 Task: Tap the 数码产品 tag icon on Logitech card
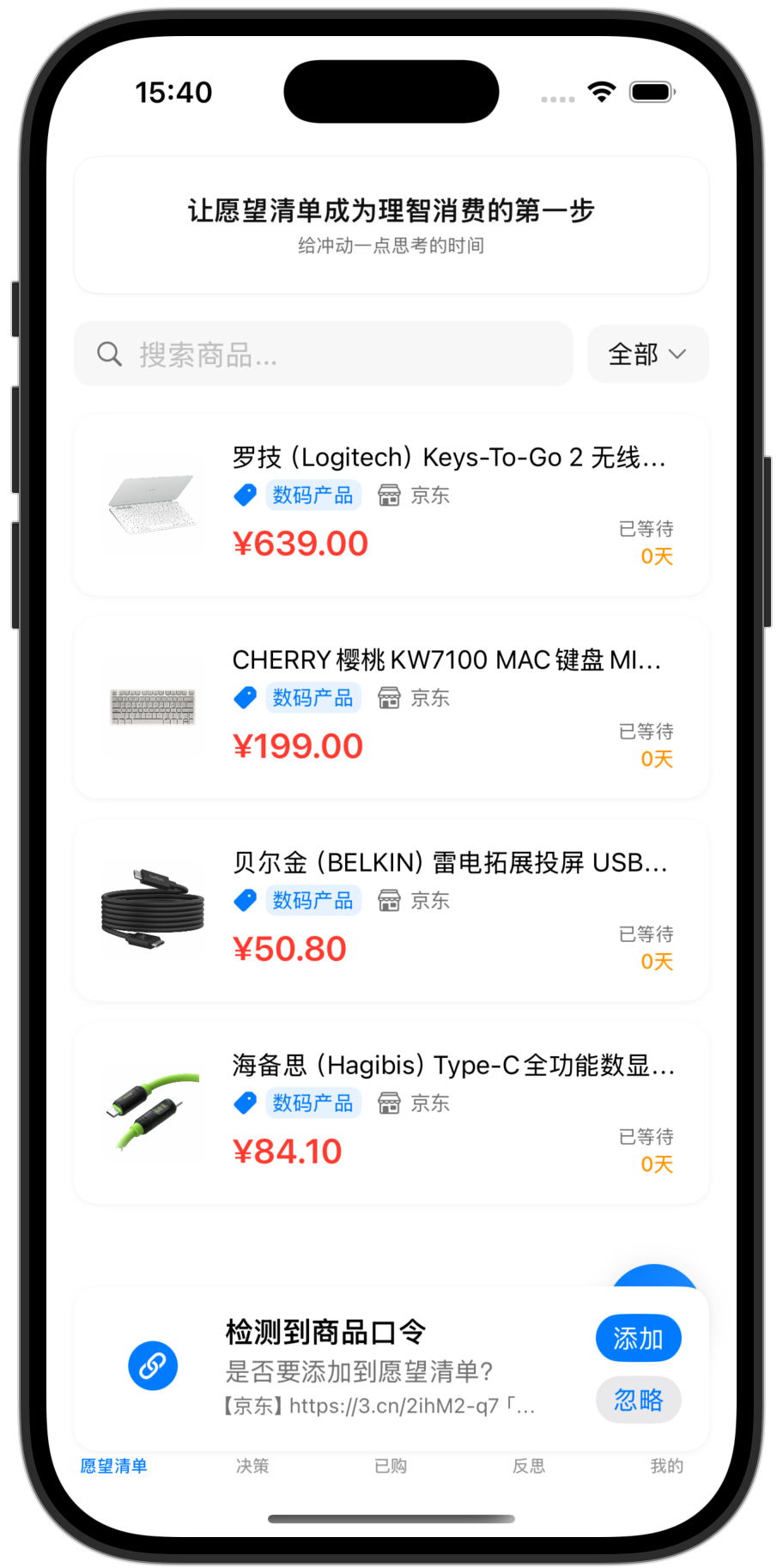pyautogui.click(x=246, y=495)
